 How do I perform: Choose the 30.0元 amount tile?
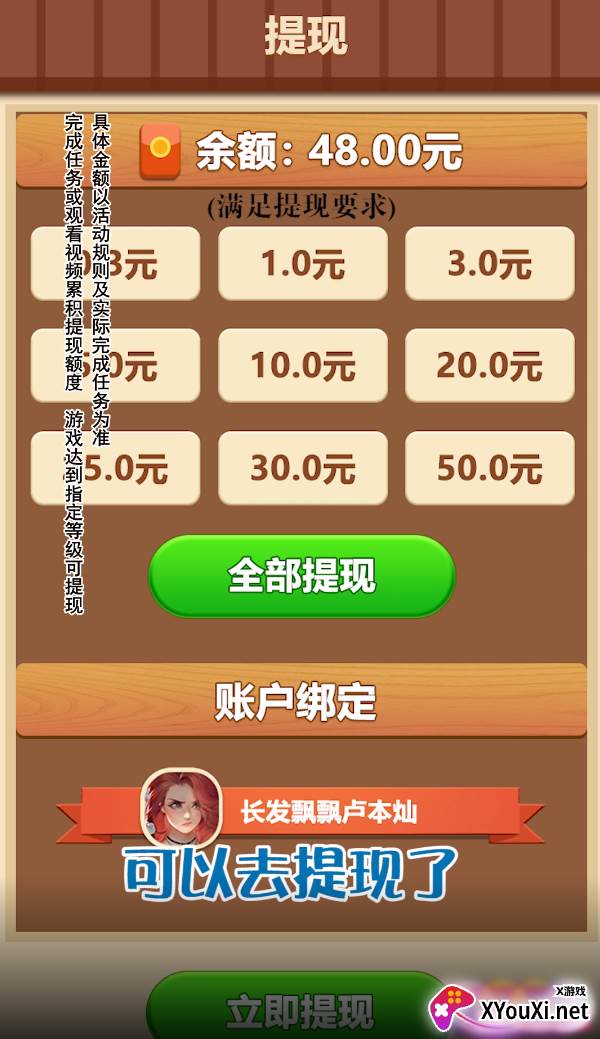(303, 468)
